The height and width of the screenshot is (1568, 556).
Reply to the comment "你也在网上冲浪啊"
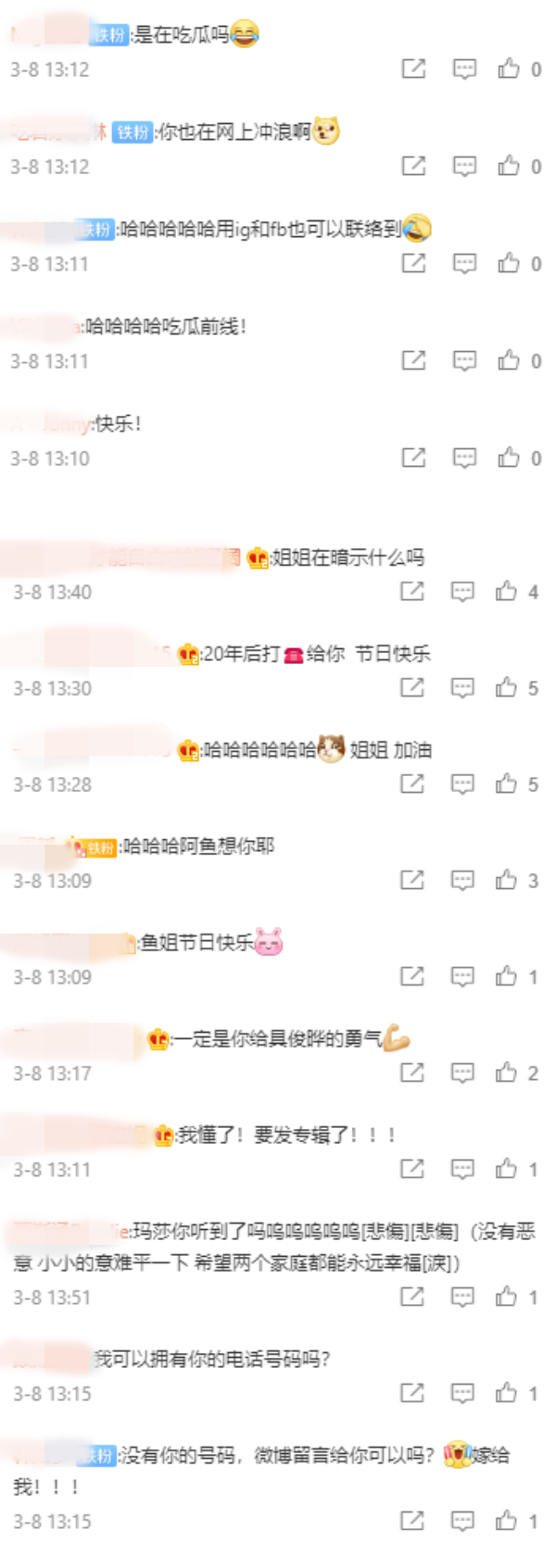pos(463,166)
